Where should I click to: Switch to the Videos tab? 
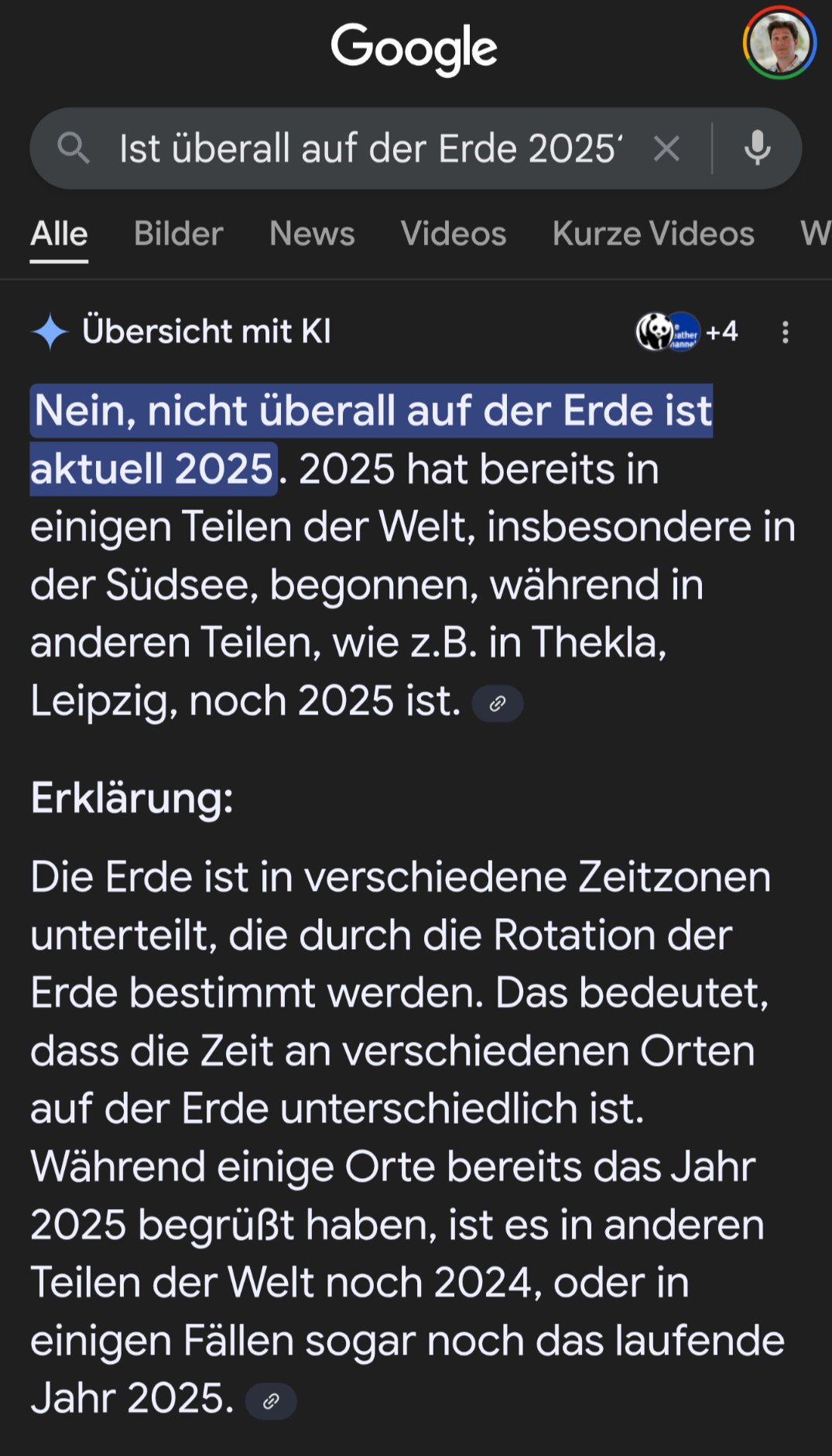coord(454,234)
